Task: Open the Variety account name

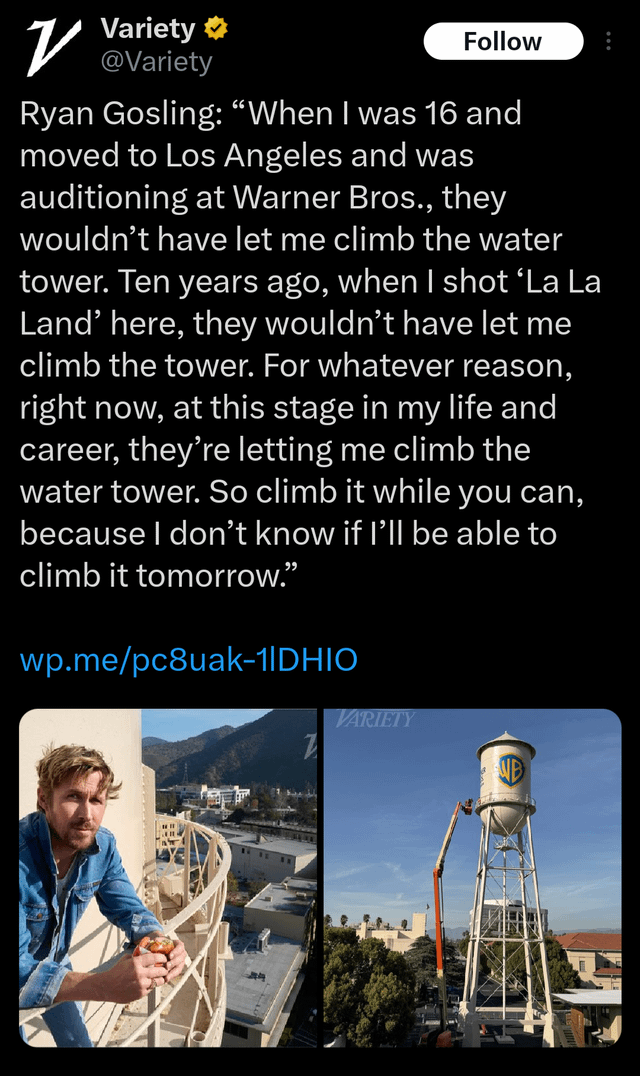Action: (148, 29)
